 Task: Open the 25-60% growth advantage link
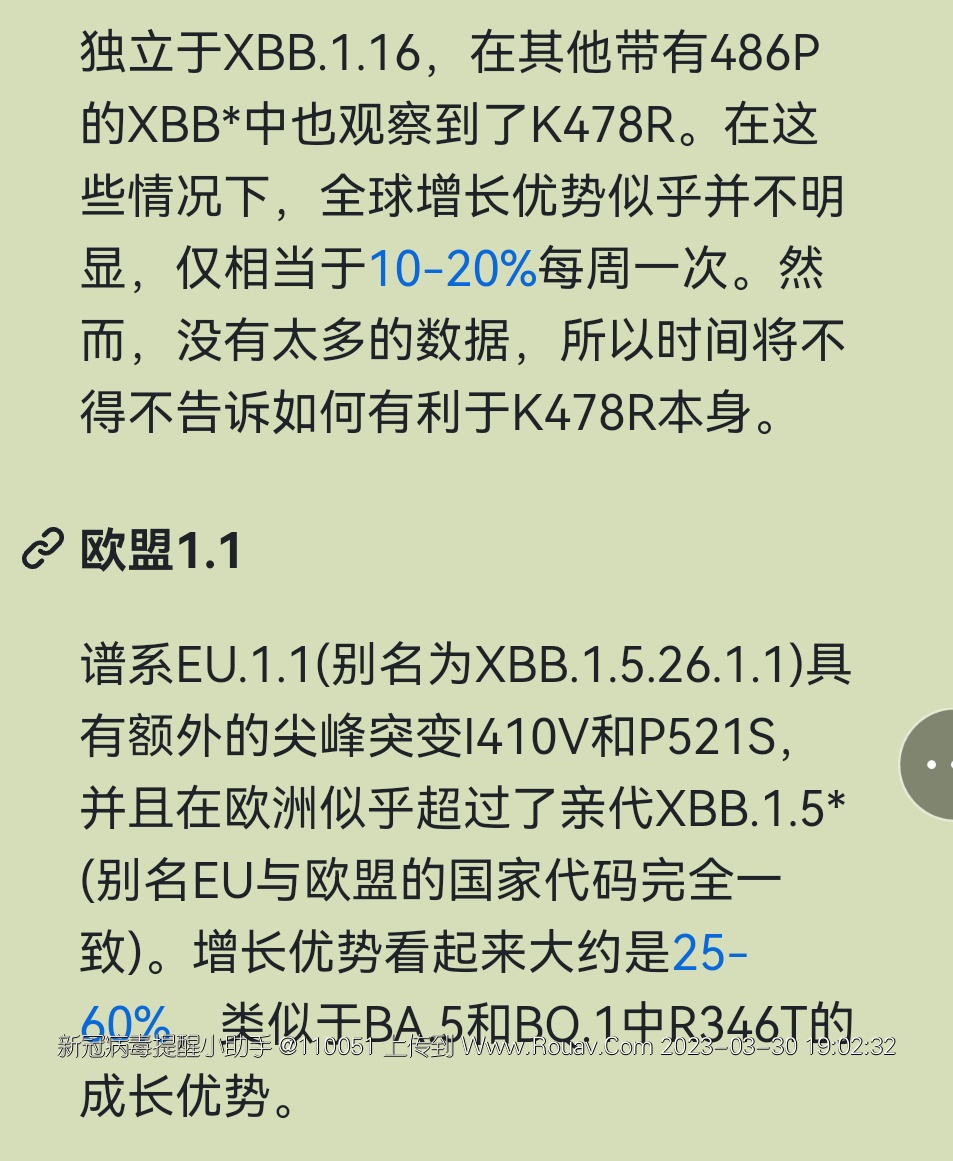[709, 954]
